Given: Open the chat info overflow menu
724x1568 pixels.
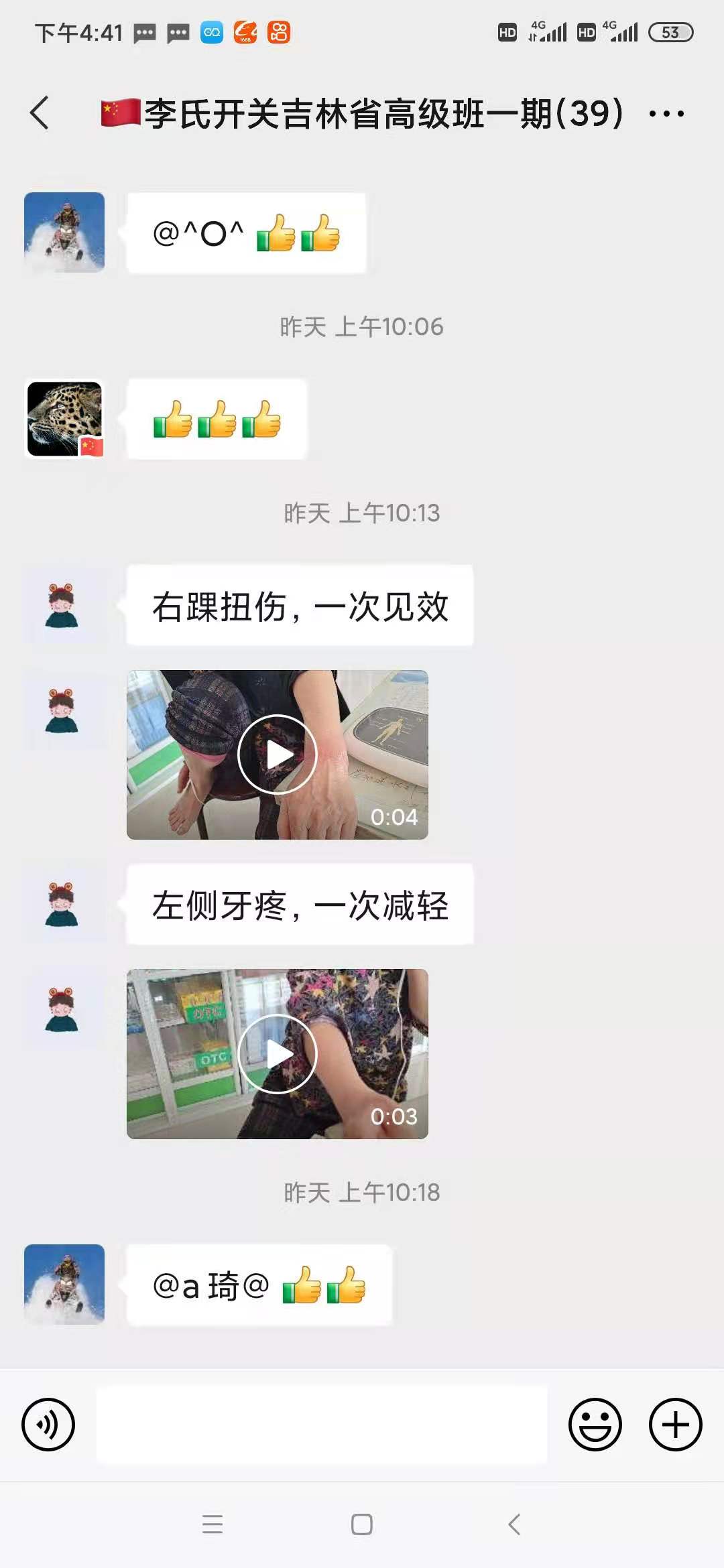Looking at the screenshot, I should coord(666,114).
